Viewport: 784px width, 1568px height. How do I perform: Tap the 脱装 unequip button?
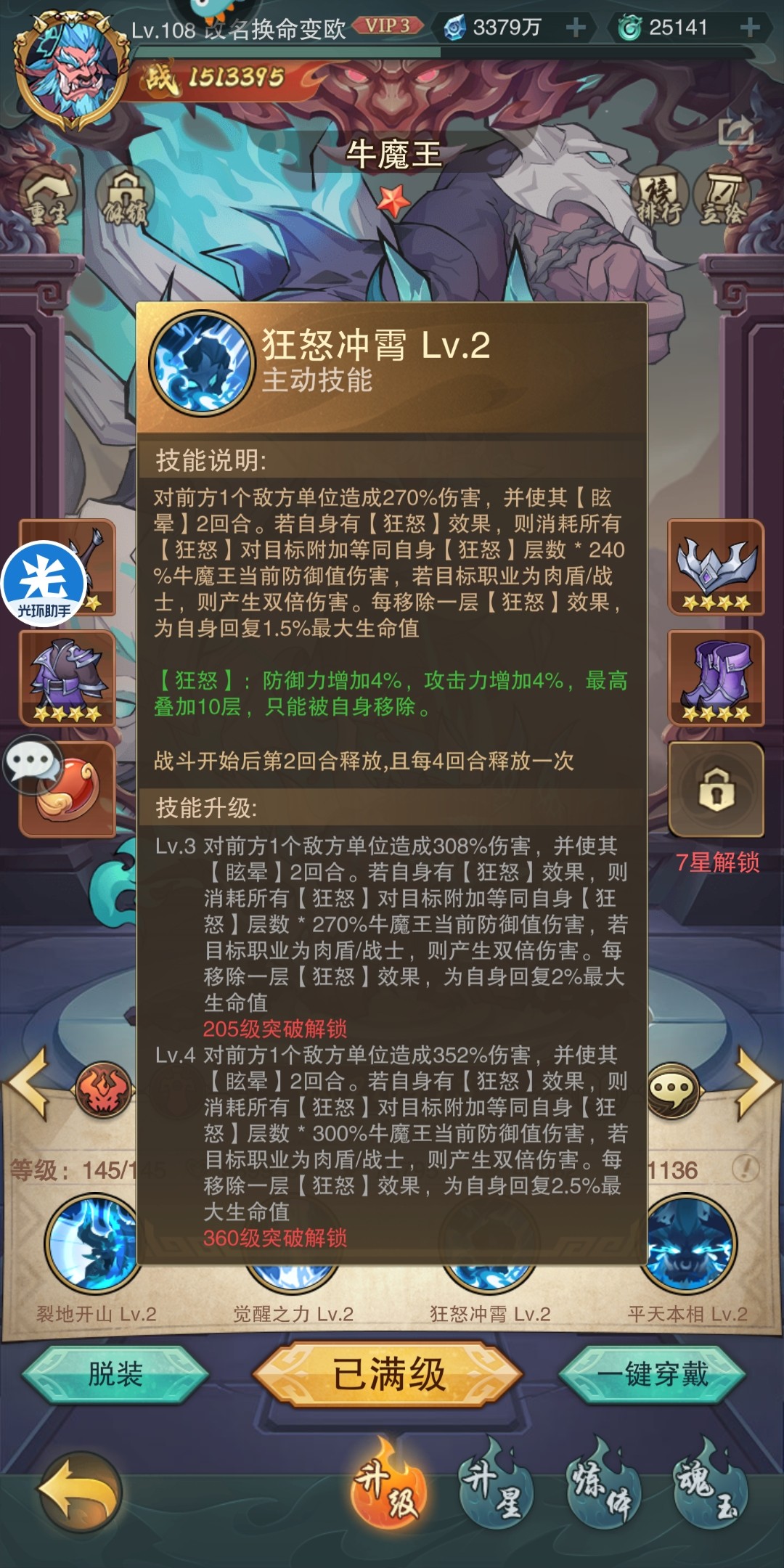click(115, 1374)
